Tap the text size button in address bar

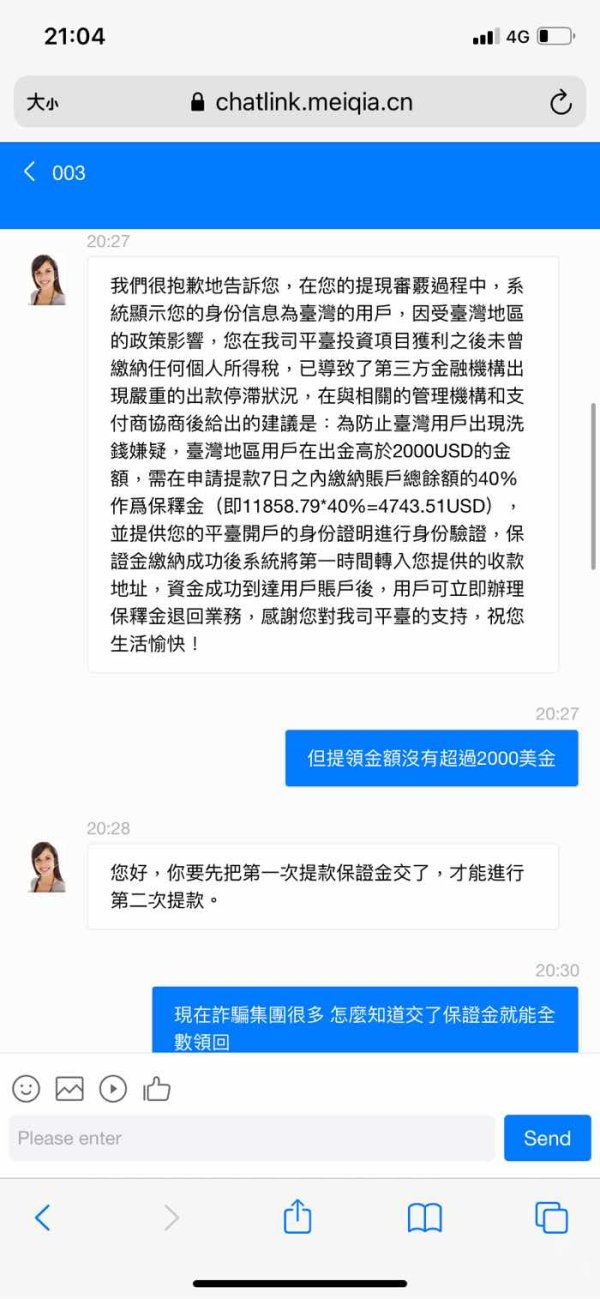pos(42,102)
